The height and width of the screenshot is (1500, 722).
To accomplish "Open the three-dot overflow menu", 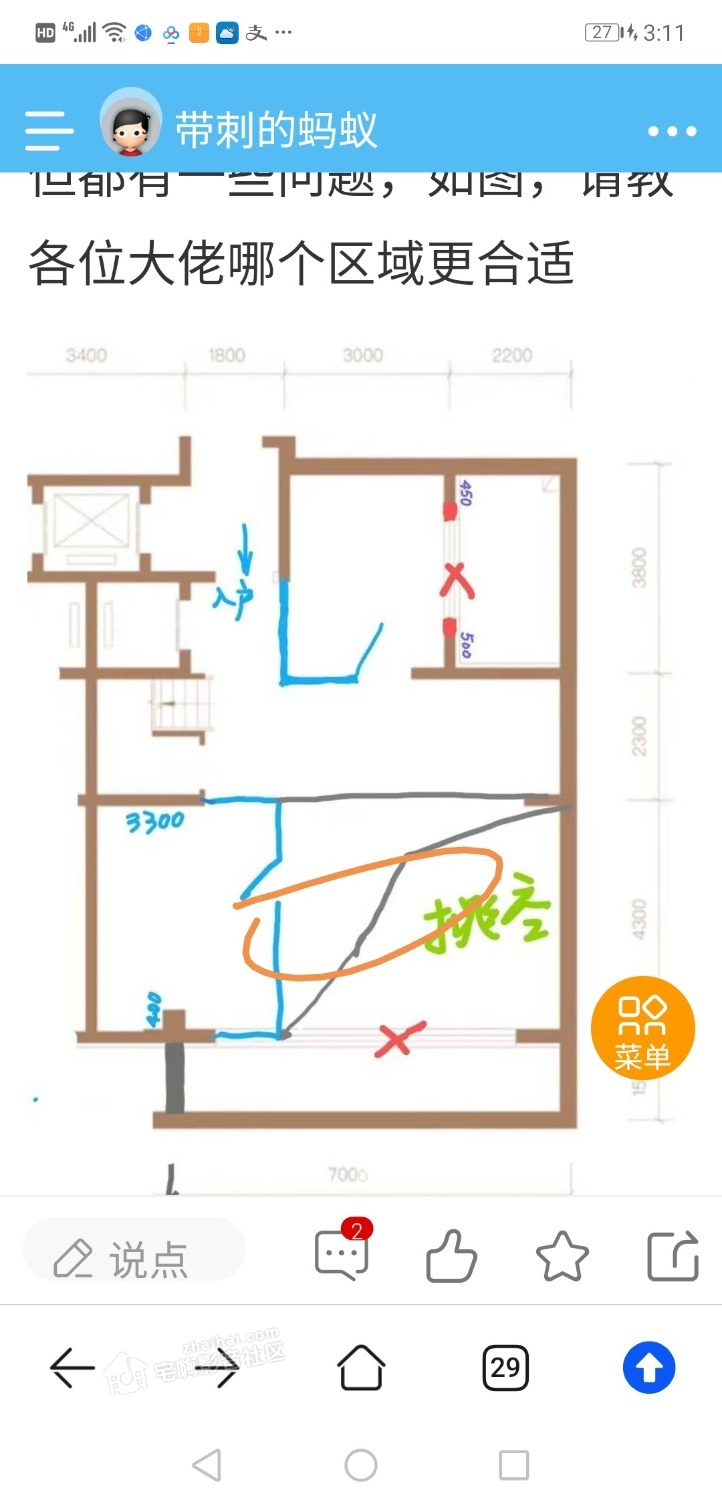I will (672, 131).
